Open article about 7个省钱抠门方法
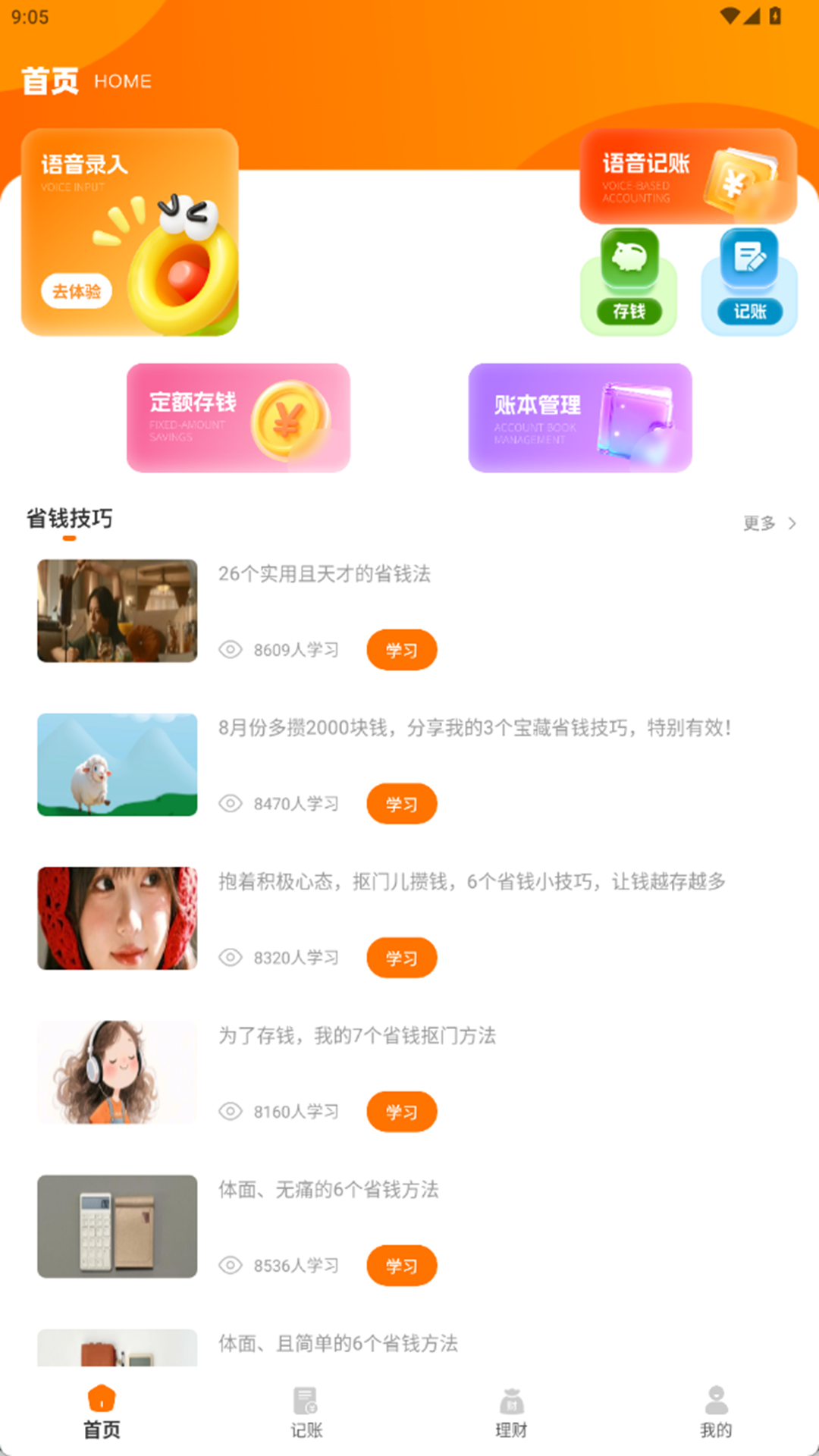The width and height of the screenshot is (819, 1456). pos(358,1036)
